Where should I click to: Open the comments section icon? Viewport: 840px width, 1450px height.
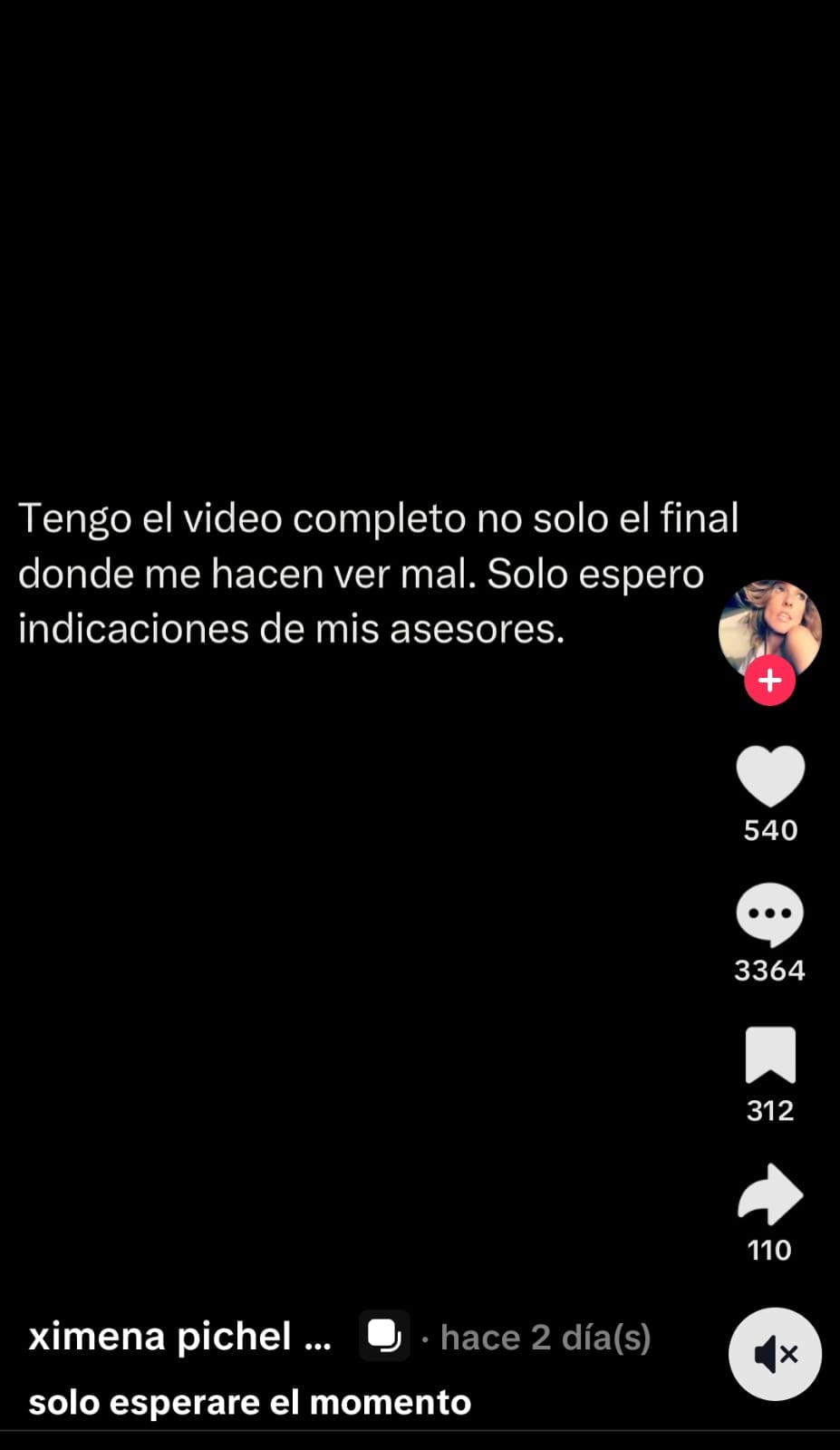[x=769, y=915]
